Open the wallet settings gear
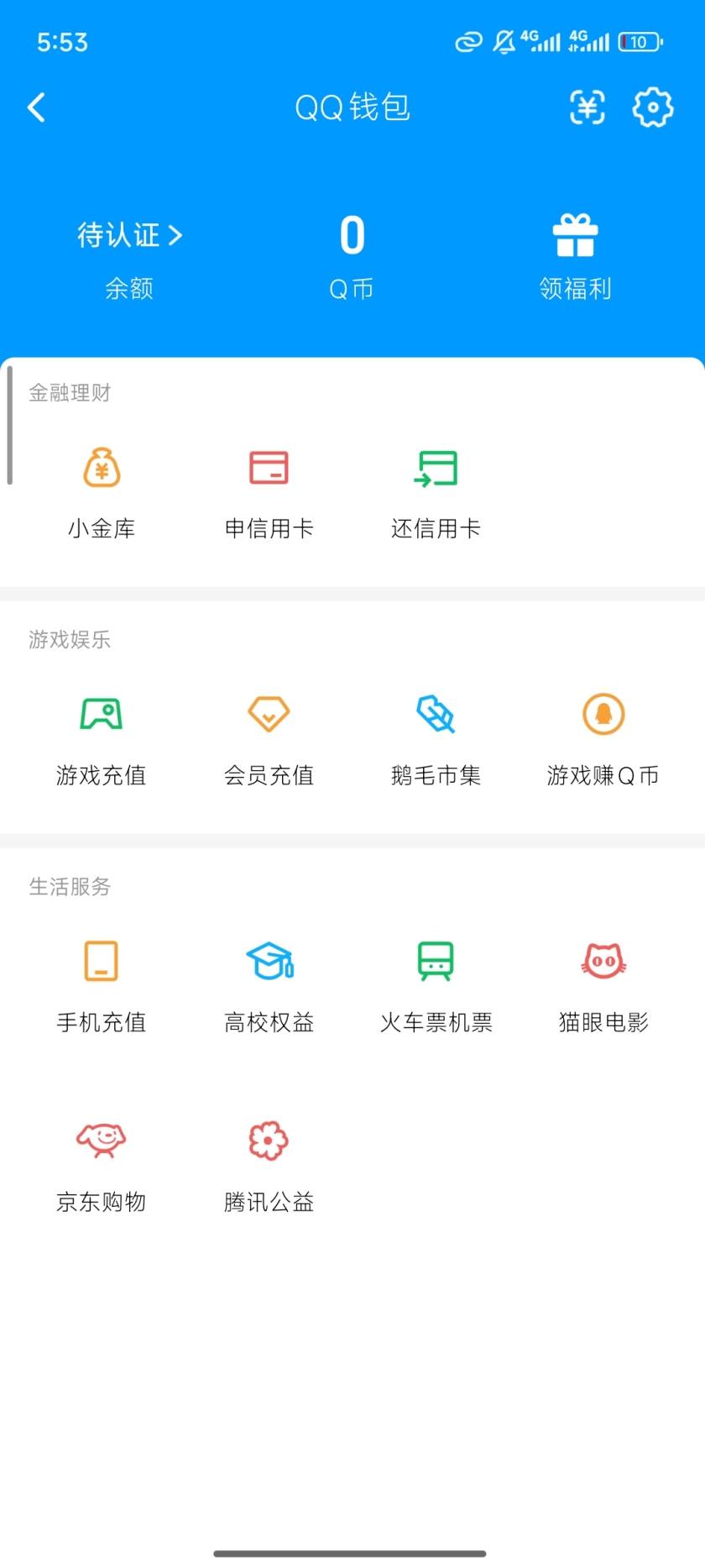Image resolution: width=705 pixels, height=1568 pixels. point(650,108)
